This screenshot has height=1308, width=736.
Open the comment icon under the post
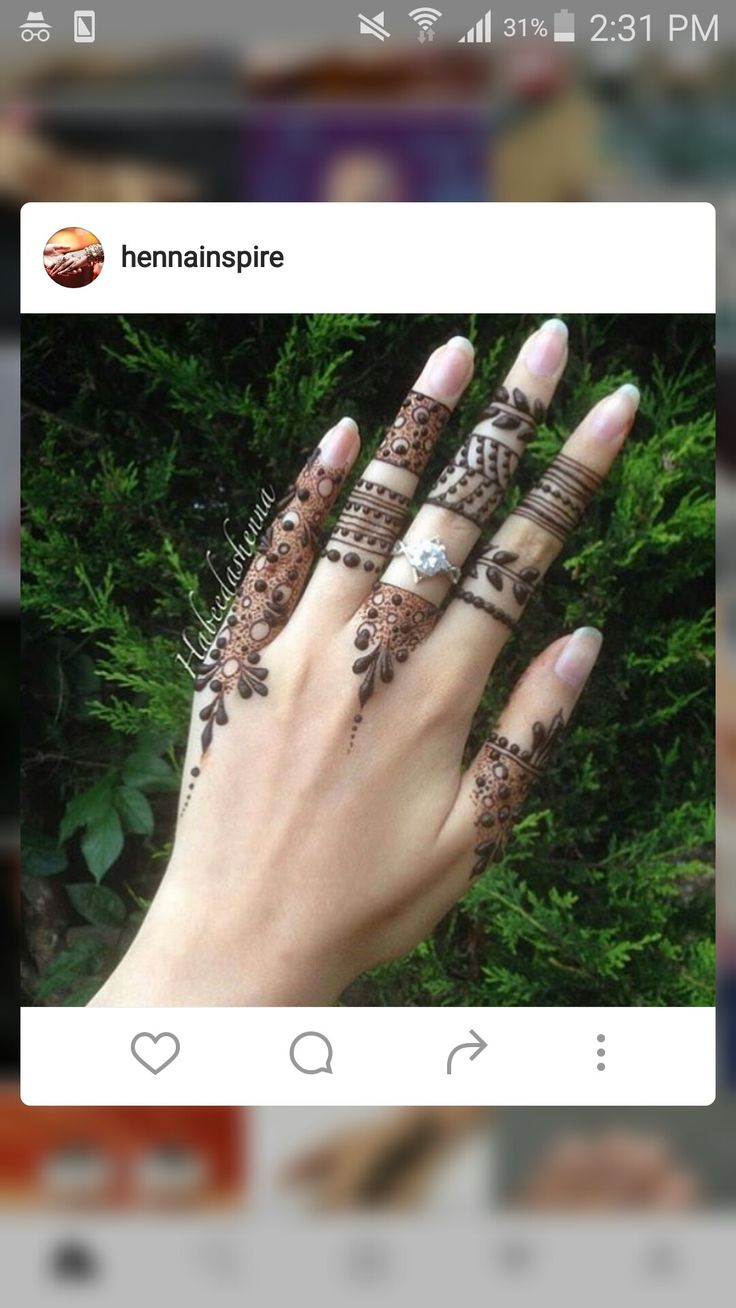click(311, 1054)
